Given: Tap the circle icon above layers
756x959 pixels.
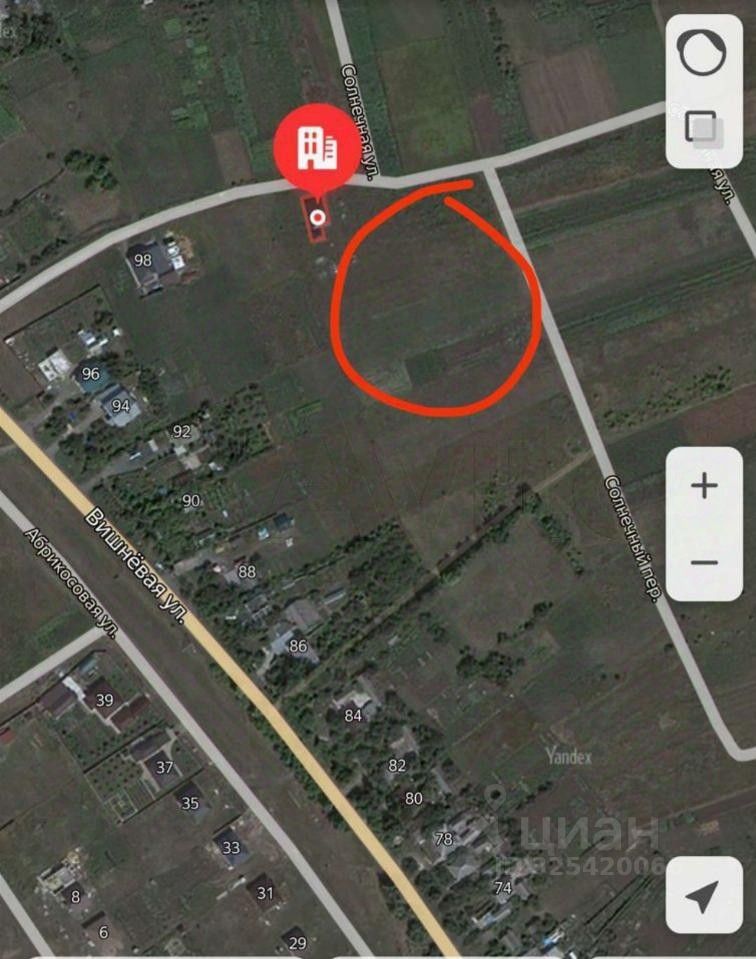Looking at the screenshot, I should [702, 53].
